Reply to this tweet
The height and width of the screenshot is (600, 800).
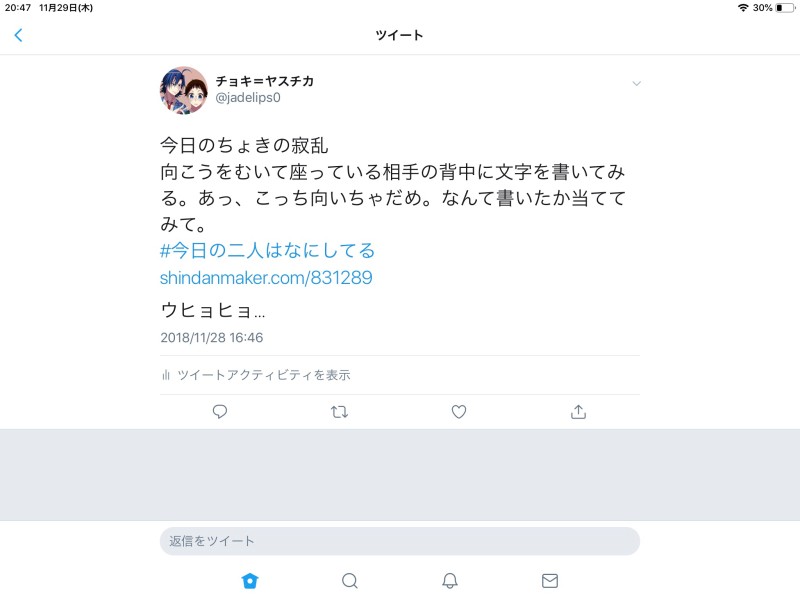220,411
